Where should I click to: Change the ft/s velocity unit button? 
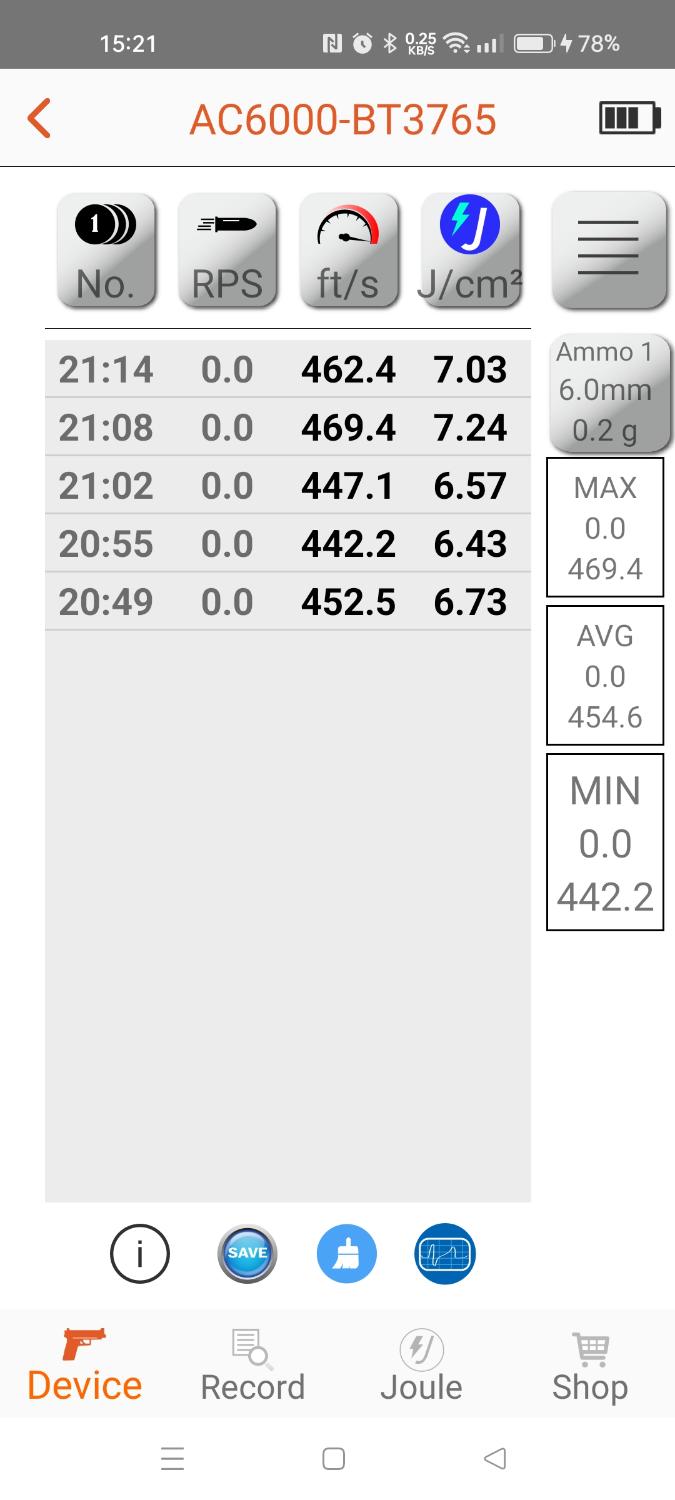[x=348, y=250]
